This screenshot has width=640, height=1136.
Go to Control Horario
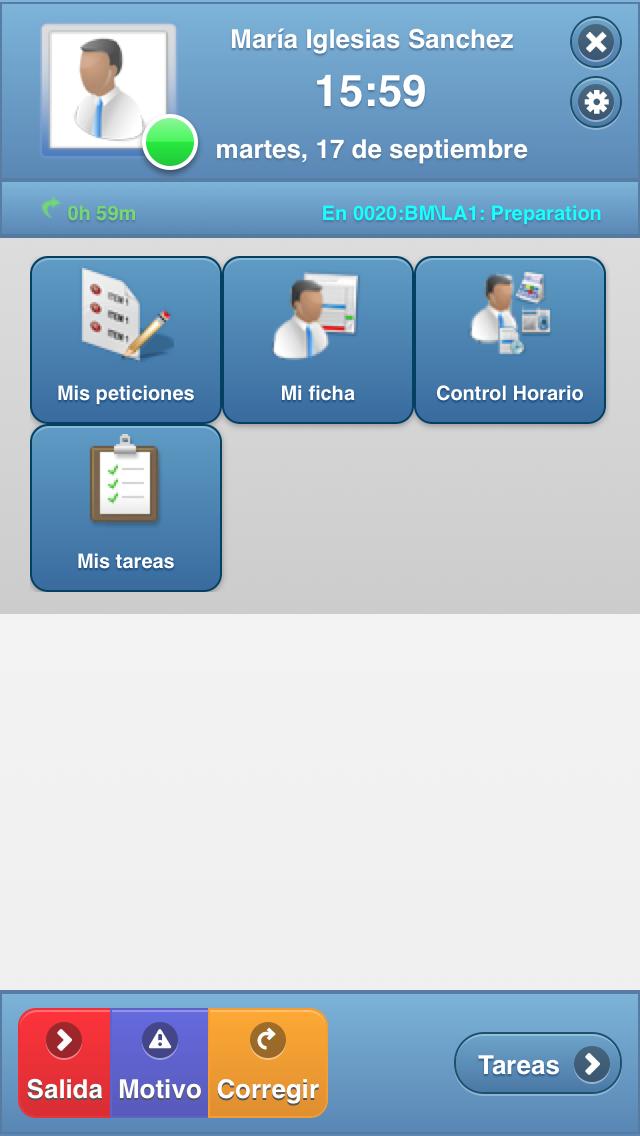510,340
